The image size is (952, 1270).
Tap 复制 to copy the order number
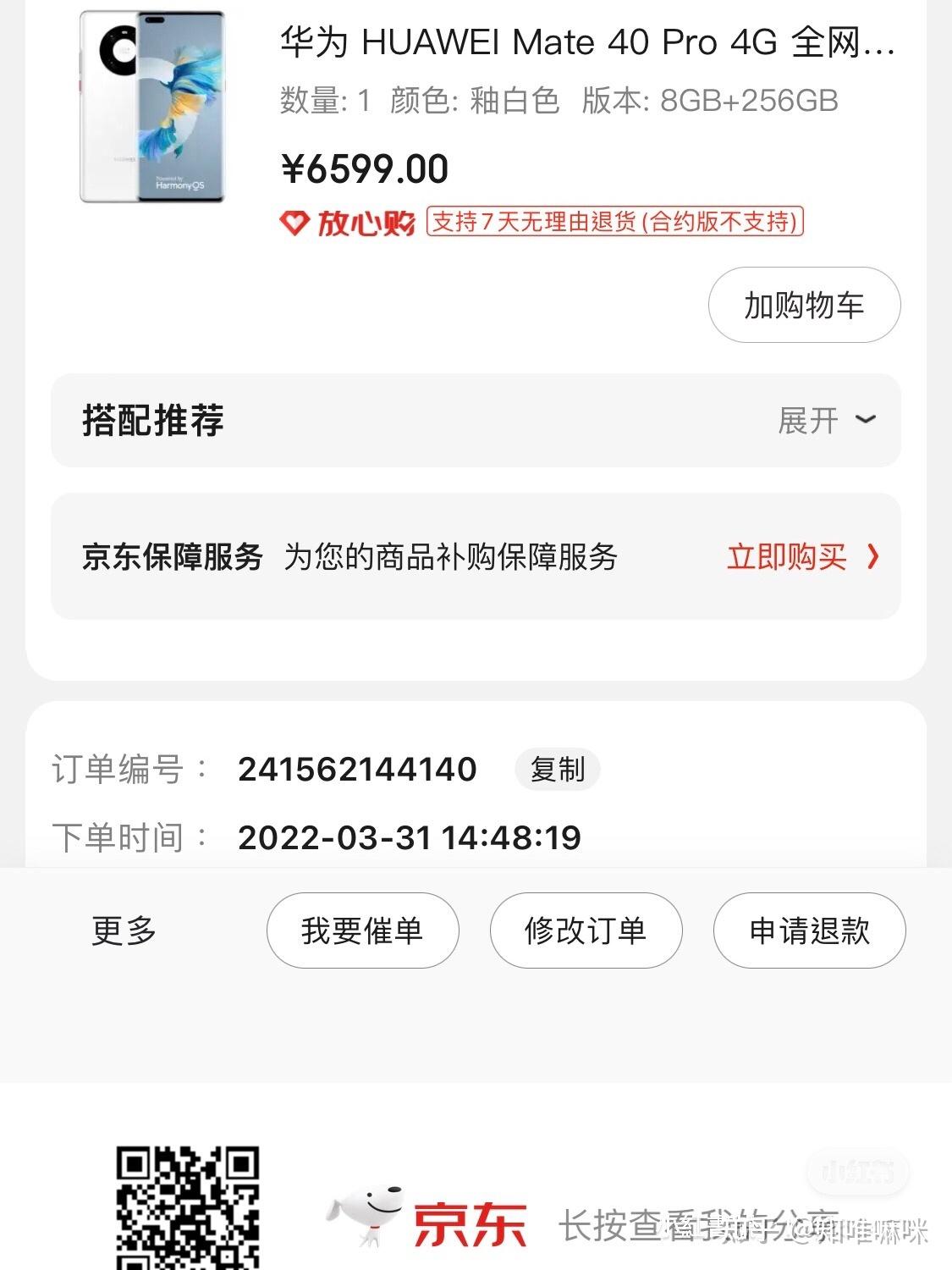click(559, 770)
